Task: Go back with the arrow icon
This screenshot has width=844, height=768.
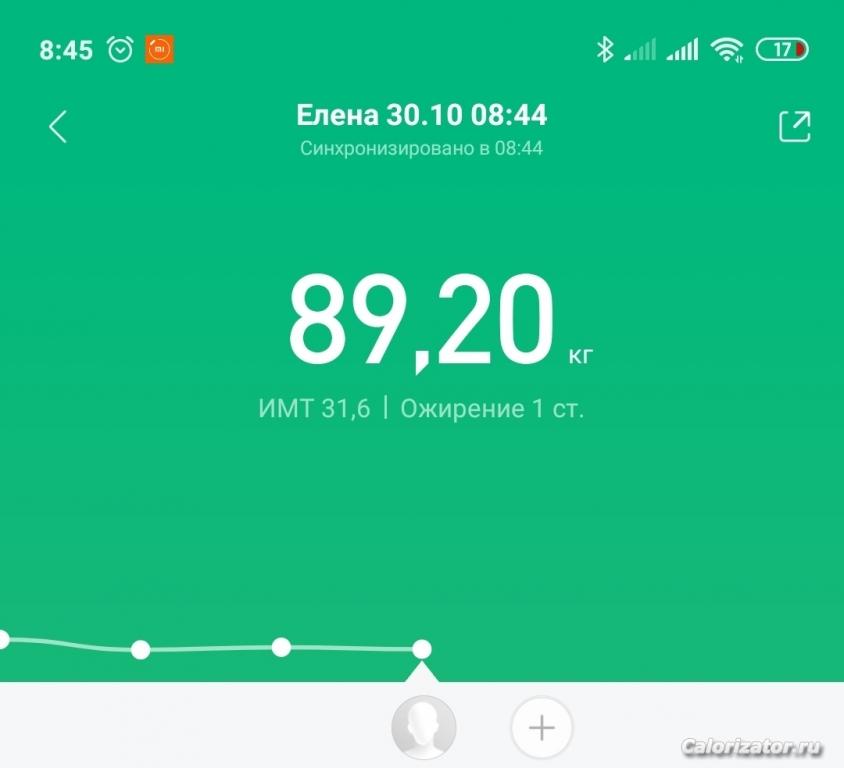Action: point(58,126)
